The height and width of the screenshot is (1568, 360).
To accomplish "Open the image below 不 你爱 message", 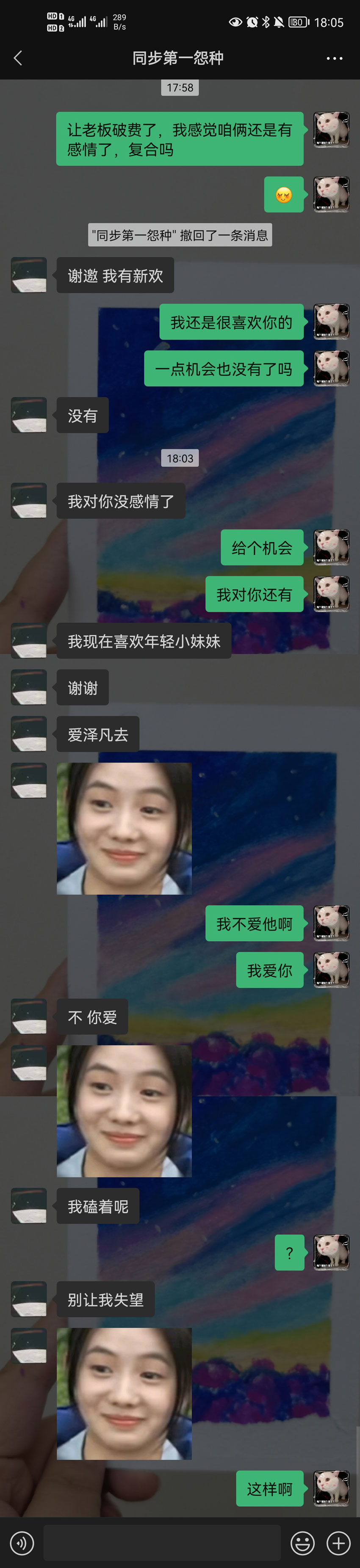I will 124,1111.
